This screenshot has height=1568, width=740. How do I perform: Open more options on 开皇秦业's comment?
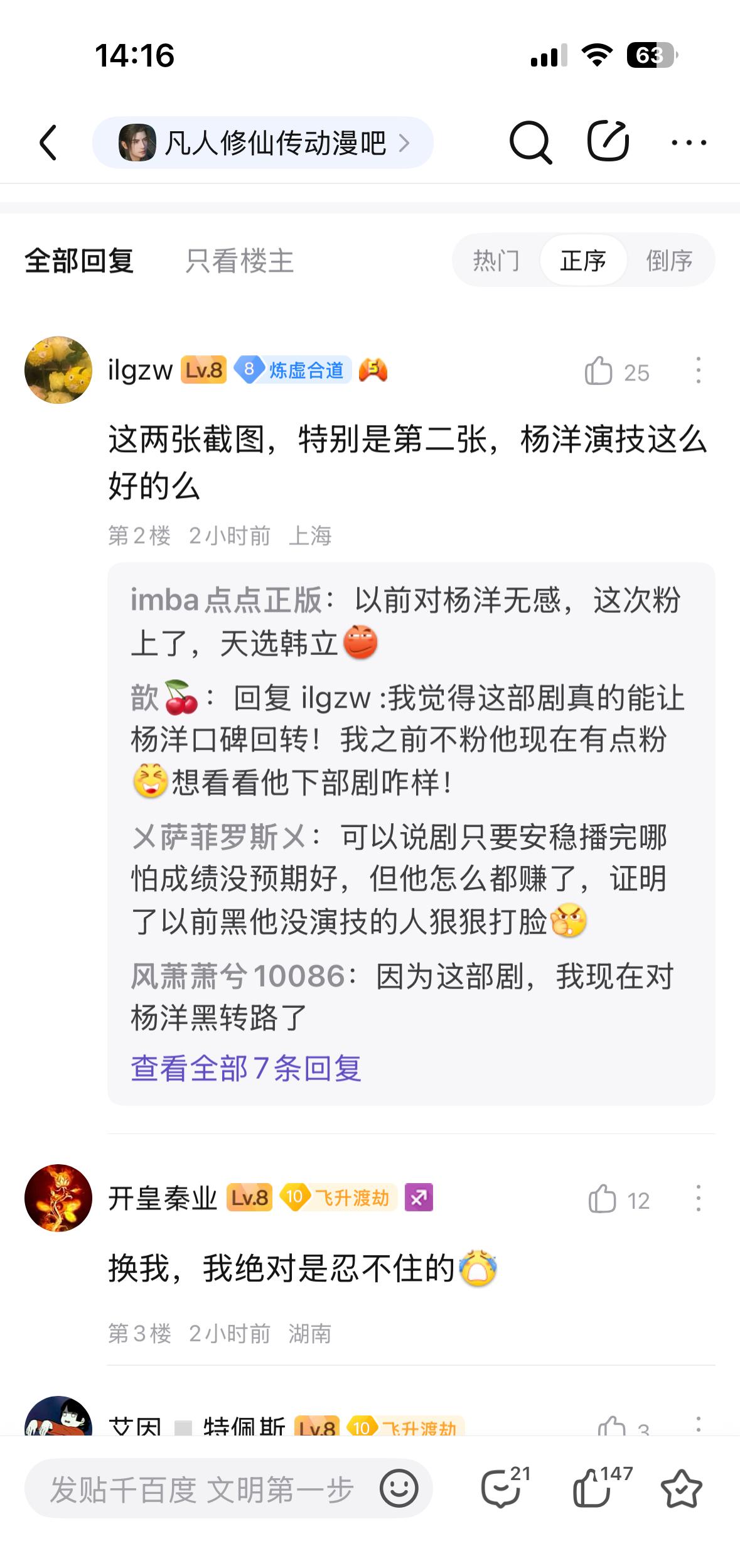[x=698, y=1199]
